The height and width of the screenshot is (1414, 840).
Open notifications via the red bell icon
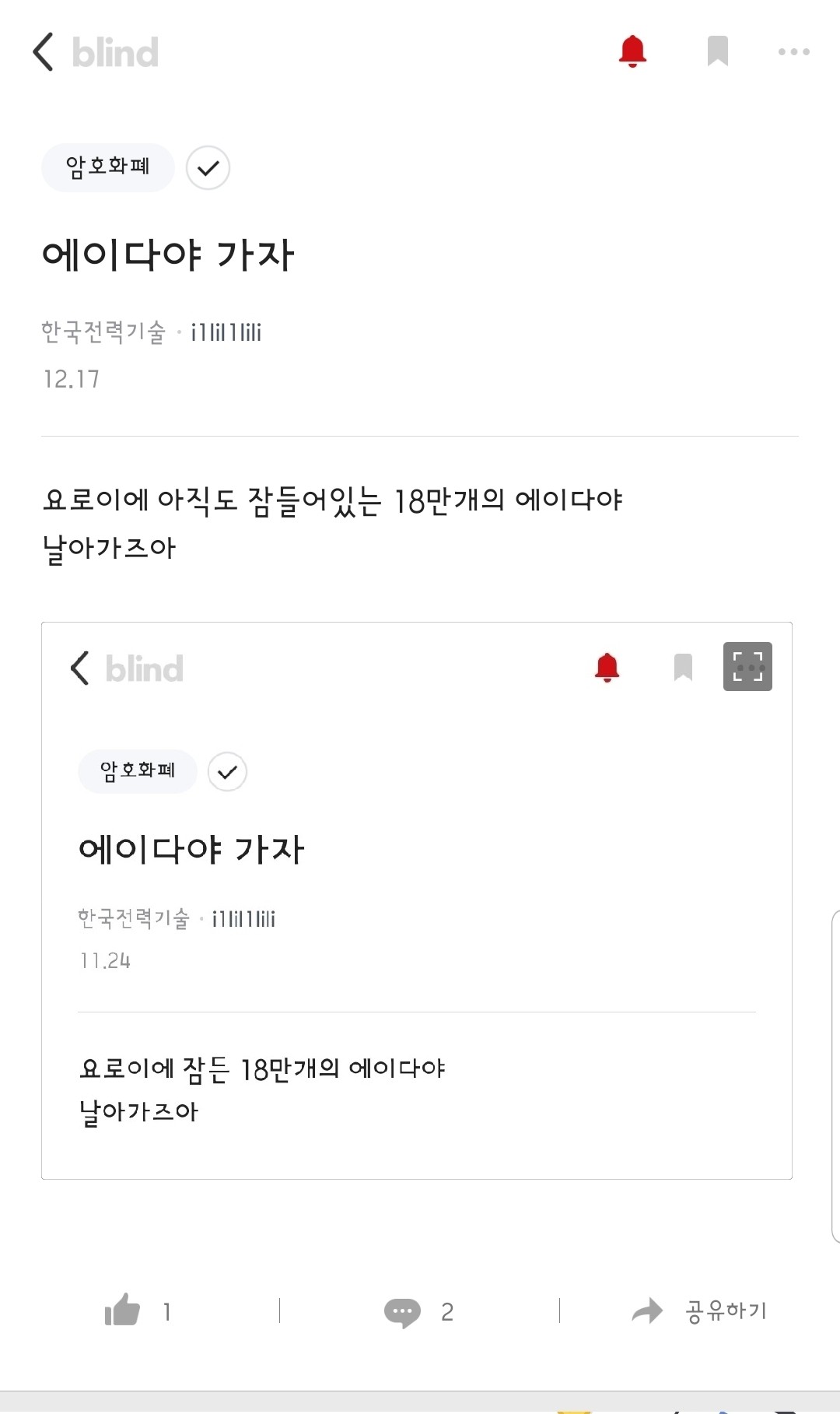coord(632,51)
